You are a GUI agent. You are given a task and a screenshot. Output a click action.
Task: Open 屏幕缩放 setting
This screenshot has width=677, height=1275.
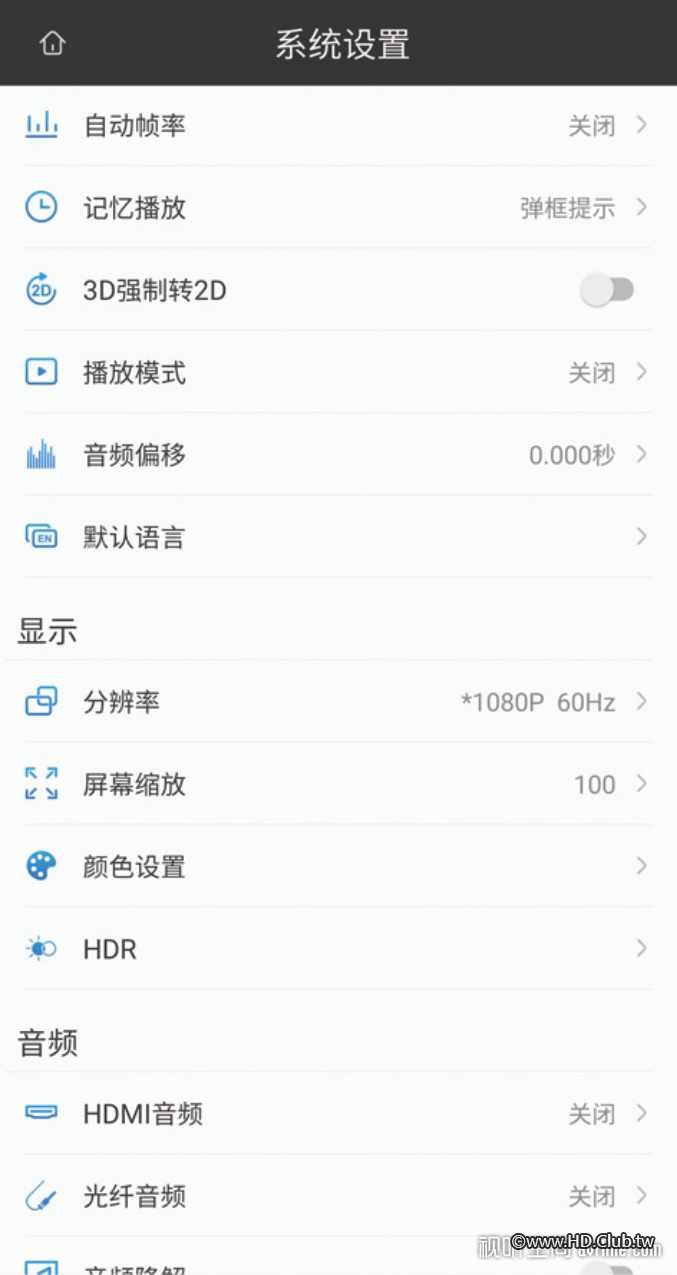(338, 784)
